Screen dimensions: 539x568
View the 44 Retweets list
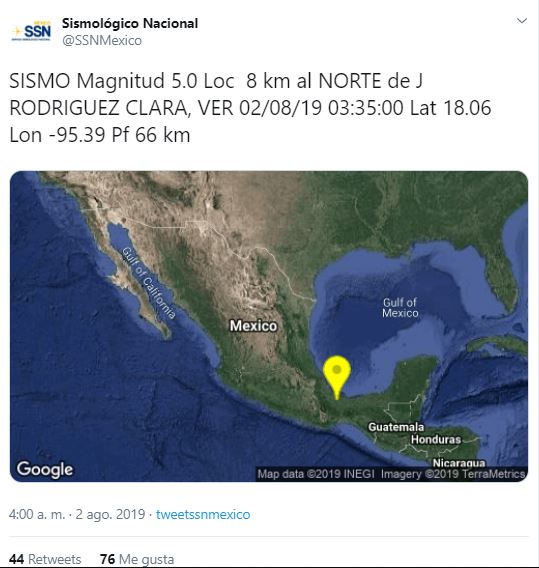pyautogui.click(x=45, y=559)
